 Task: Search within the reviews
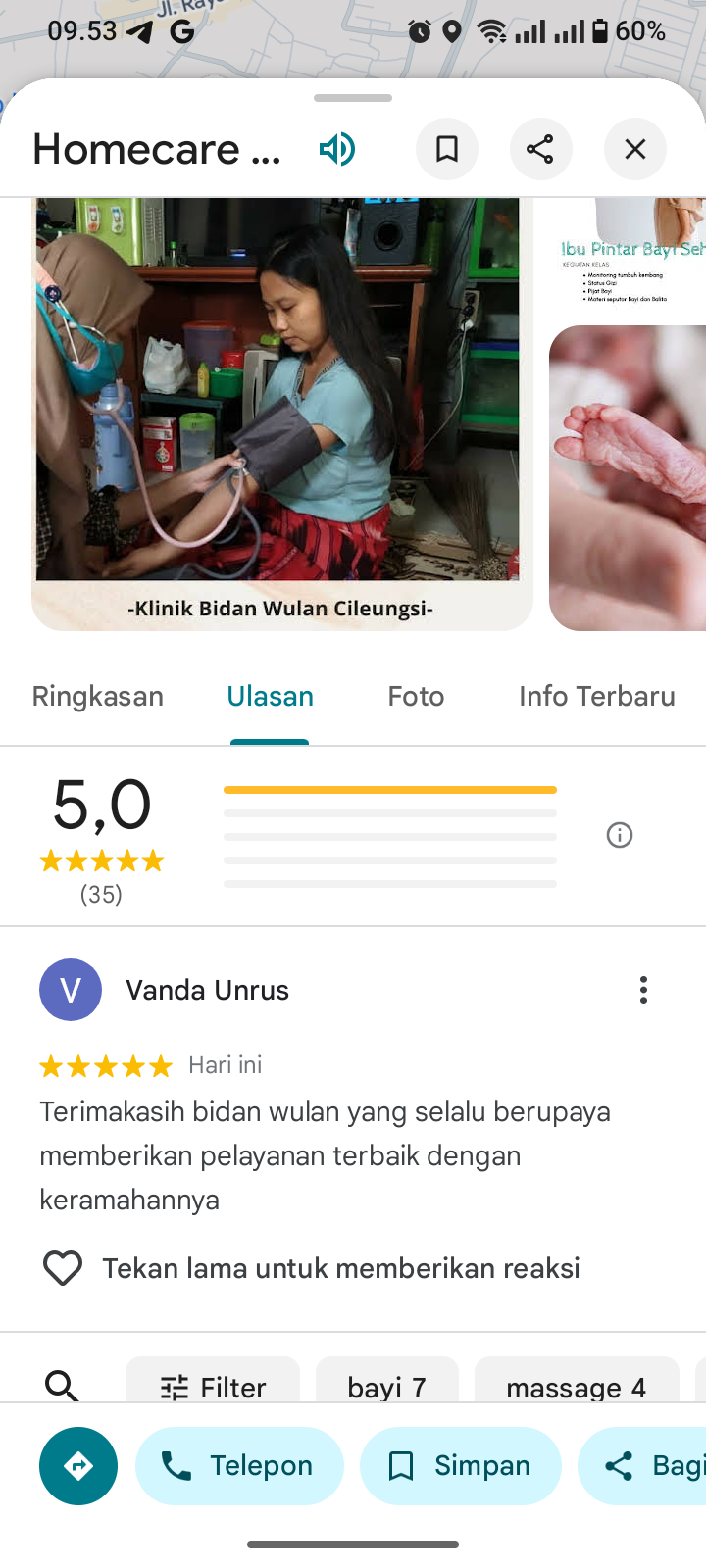(x=62, y=1386)
